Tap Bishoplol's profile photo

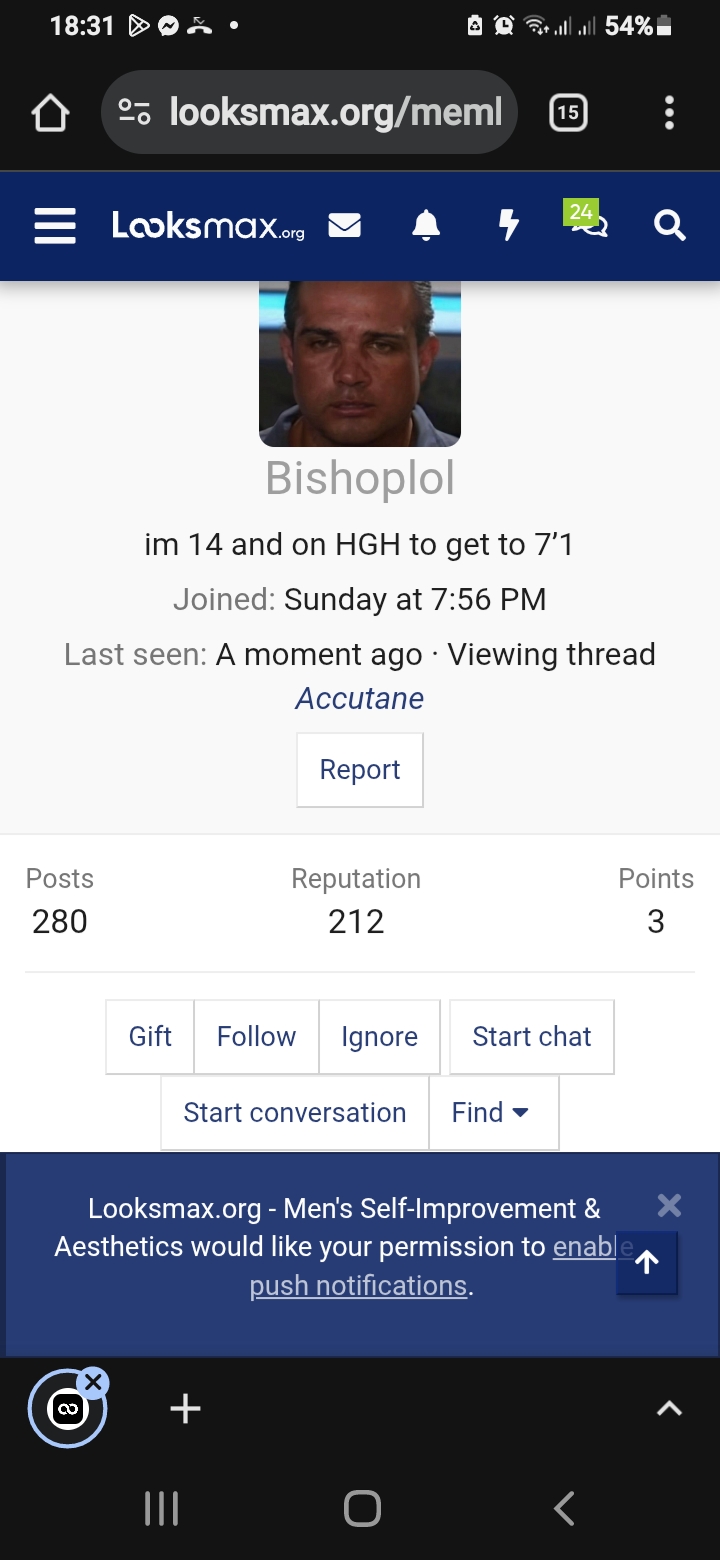click(360, 363)
